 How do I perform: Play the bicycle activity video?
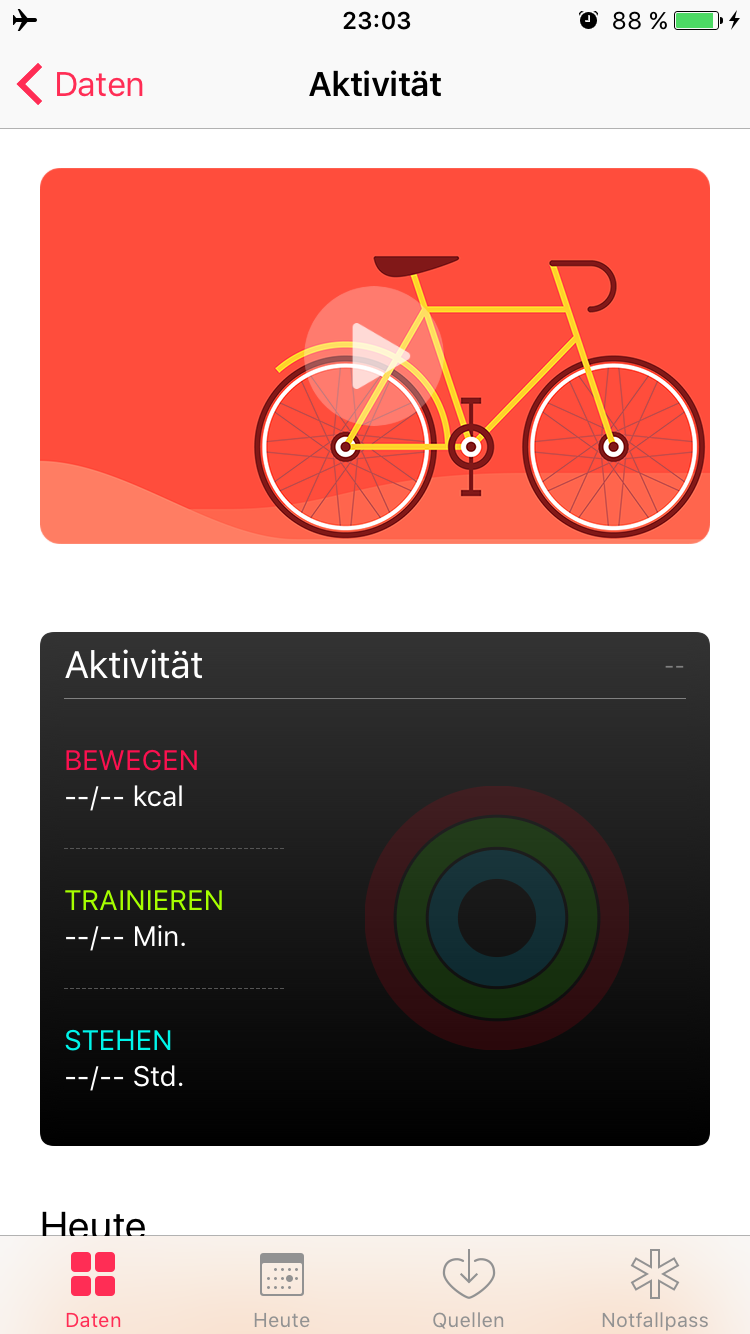coord(373,356)
